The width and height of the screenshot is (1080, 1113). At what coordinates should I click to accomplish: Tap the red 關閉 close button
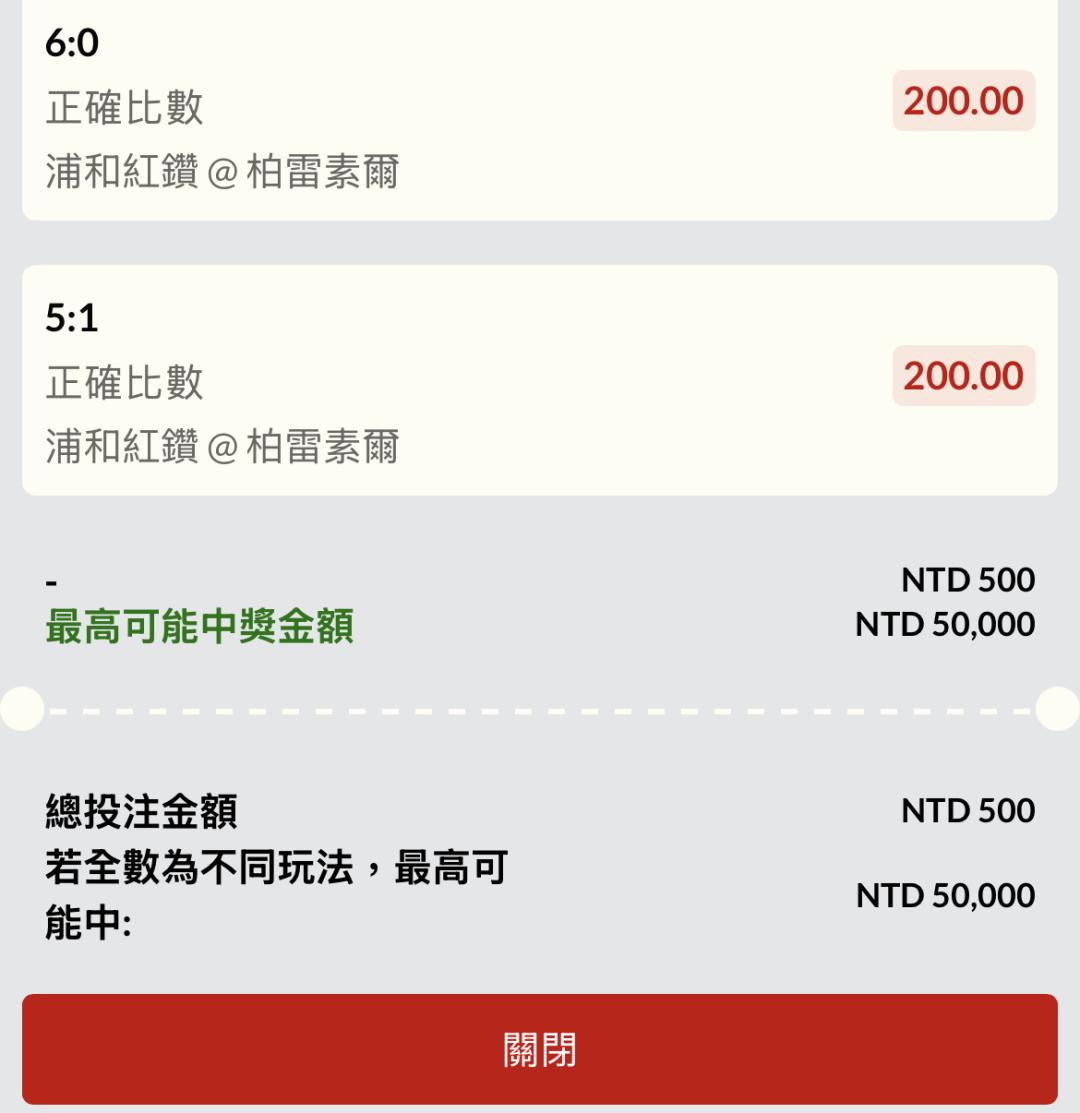point(539,1048)
